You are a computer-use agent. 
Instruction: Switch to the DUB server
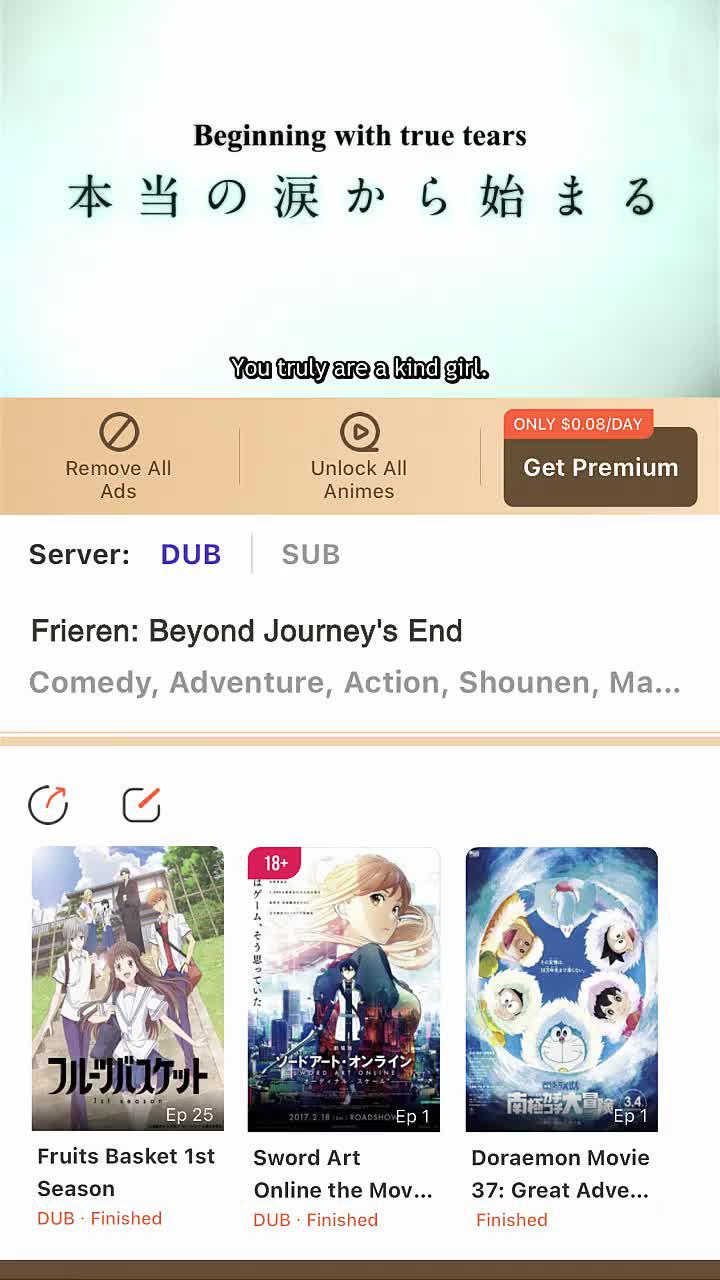tap(190, 554)
